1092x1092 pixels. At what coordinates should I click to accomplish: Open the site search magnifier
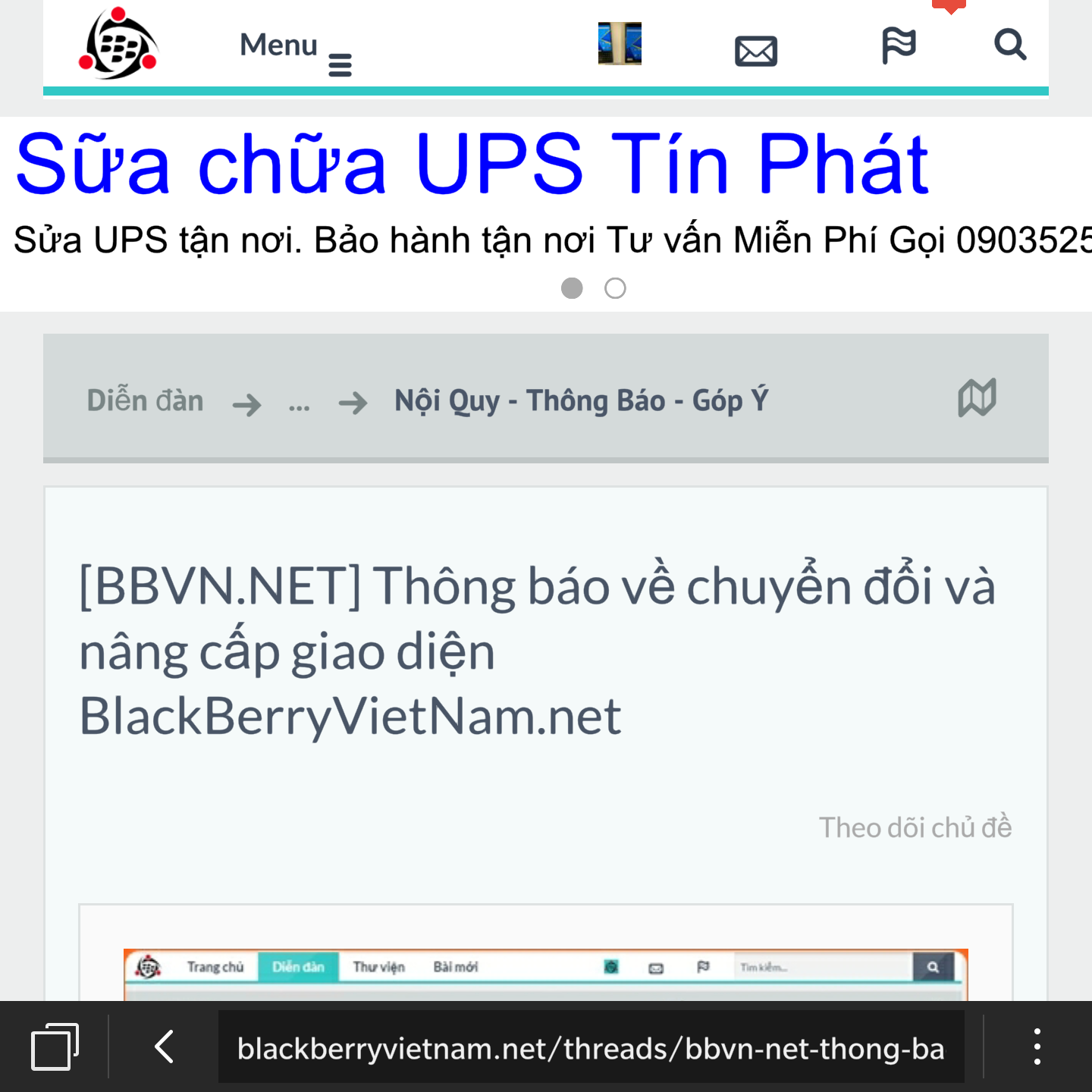click(1010, 45)
